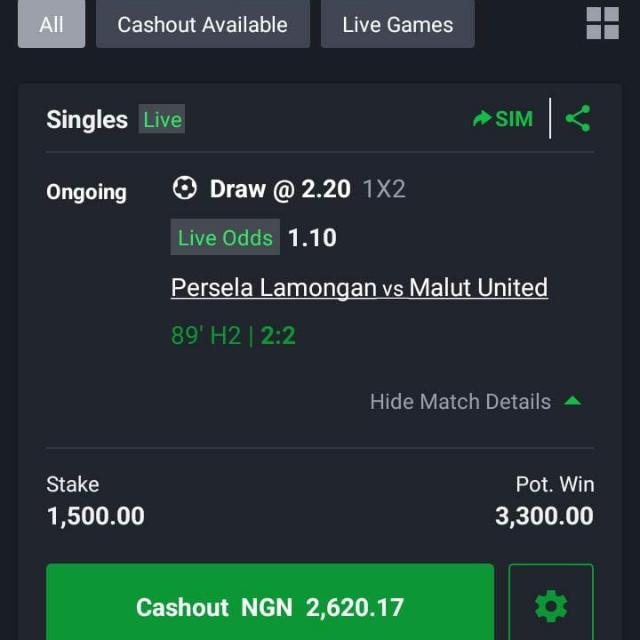This screenshot has height=640, width=640.
Task: Collapse Hide Match Details
Action: [475, 402]
